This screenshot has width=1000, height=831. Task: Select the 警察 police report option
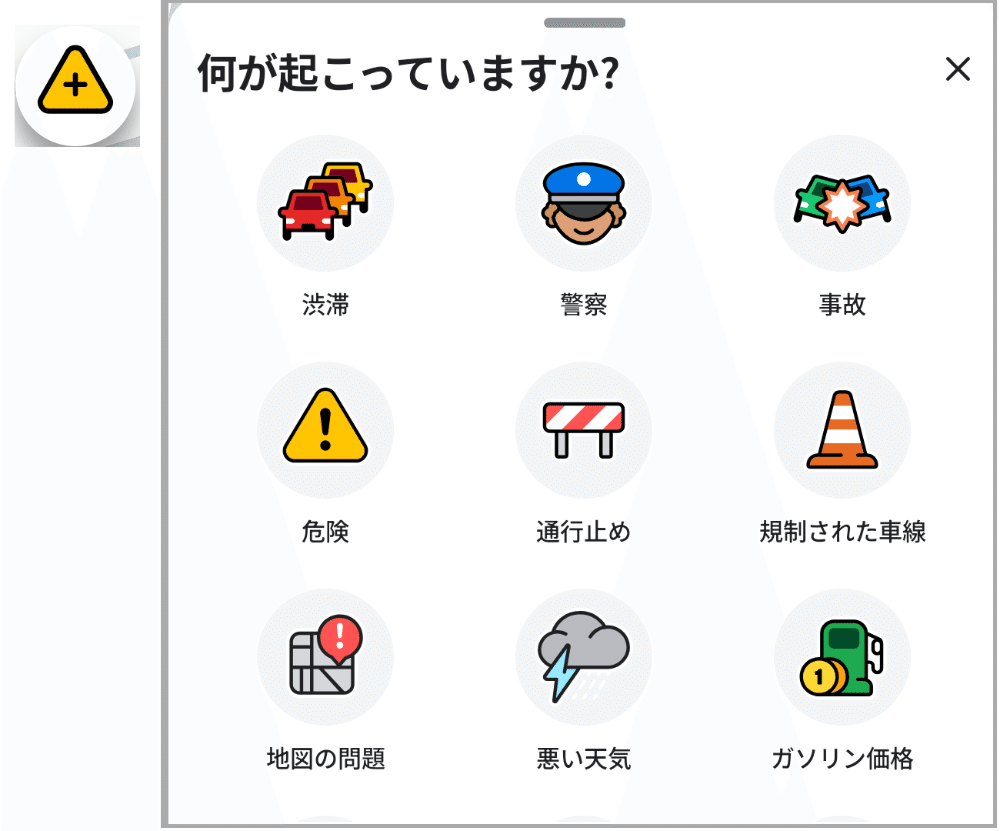point(583,204)
